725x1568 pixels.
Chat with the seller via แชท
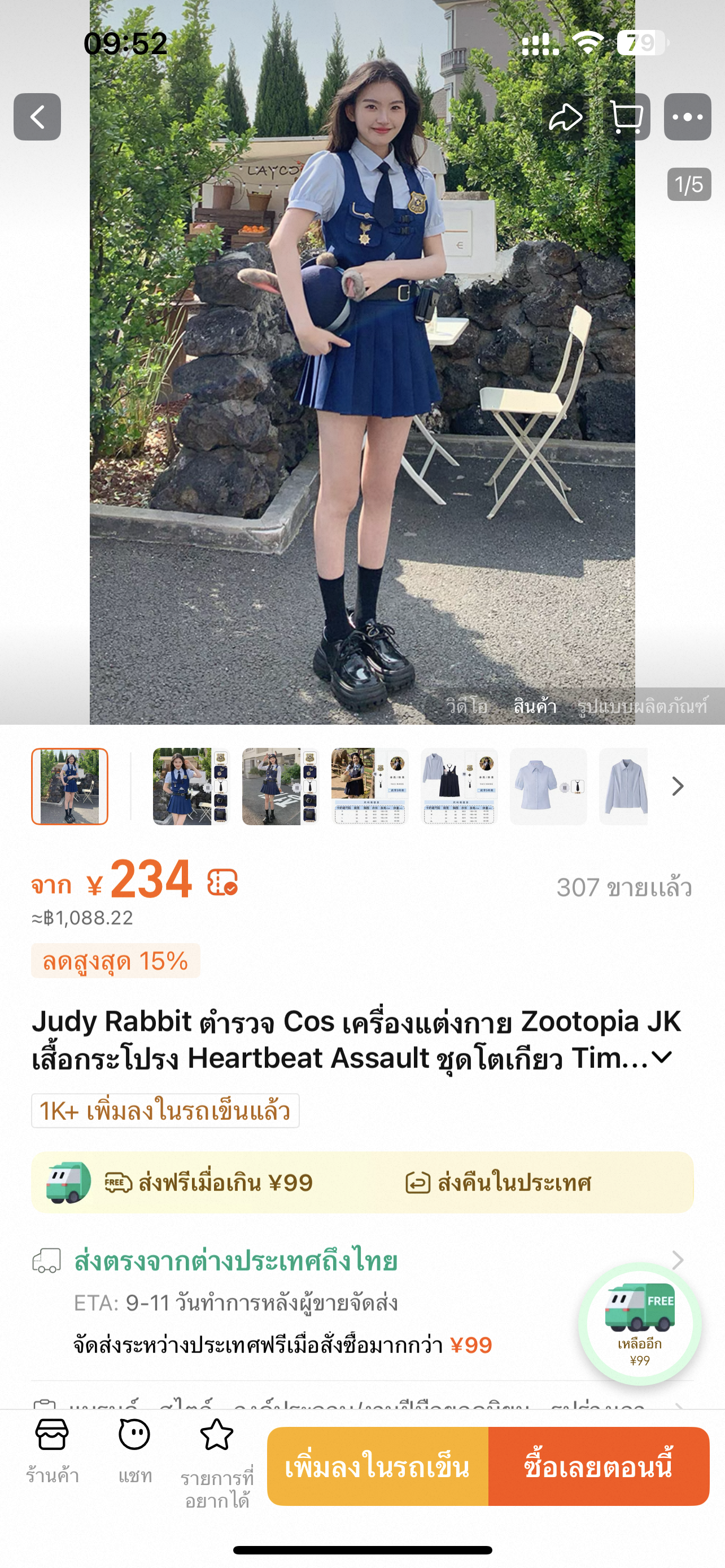pyautogui.click(x=134, y=1451)
